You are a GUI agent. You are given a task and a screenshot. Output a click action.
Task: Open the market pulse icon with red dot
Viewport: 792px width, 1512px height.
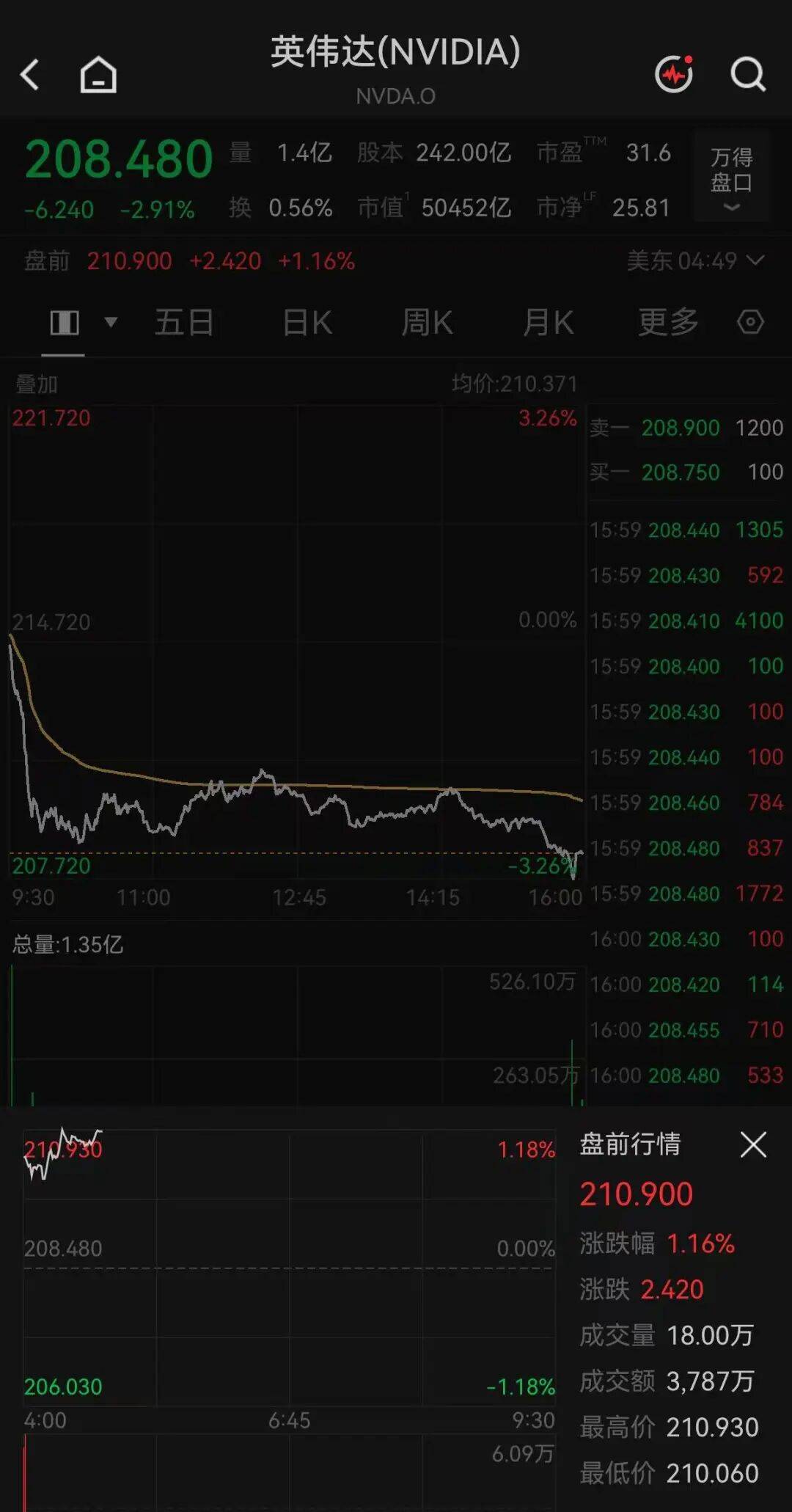coord(675,73)
